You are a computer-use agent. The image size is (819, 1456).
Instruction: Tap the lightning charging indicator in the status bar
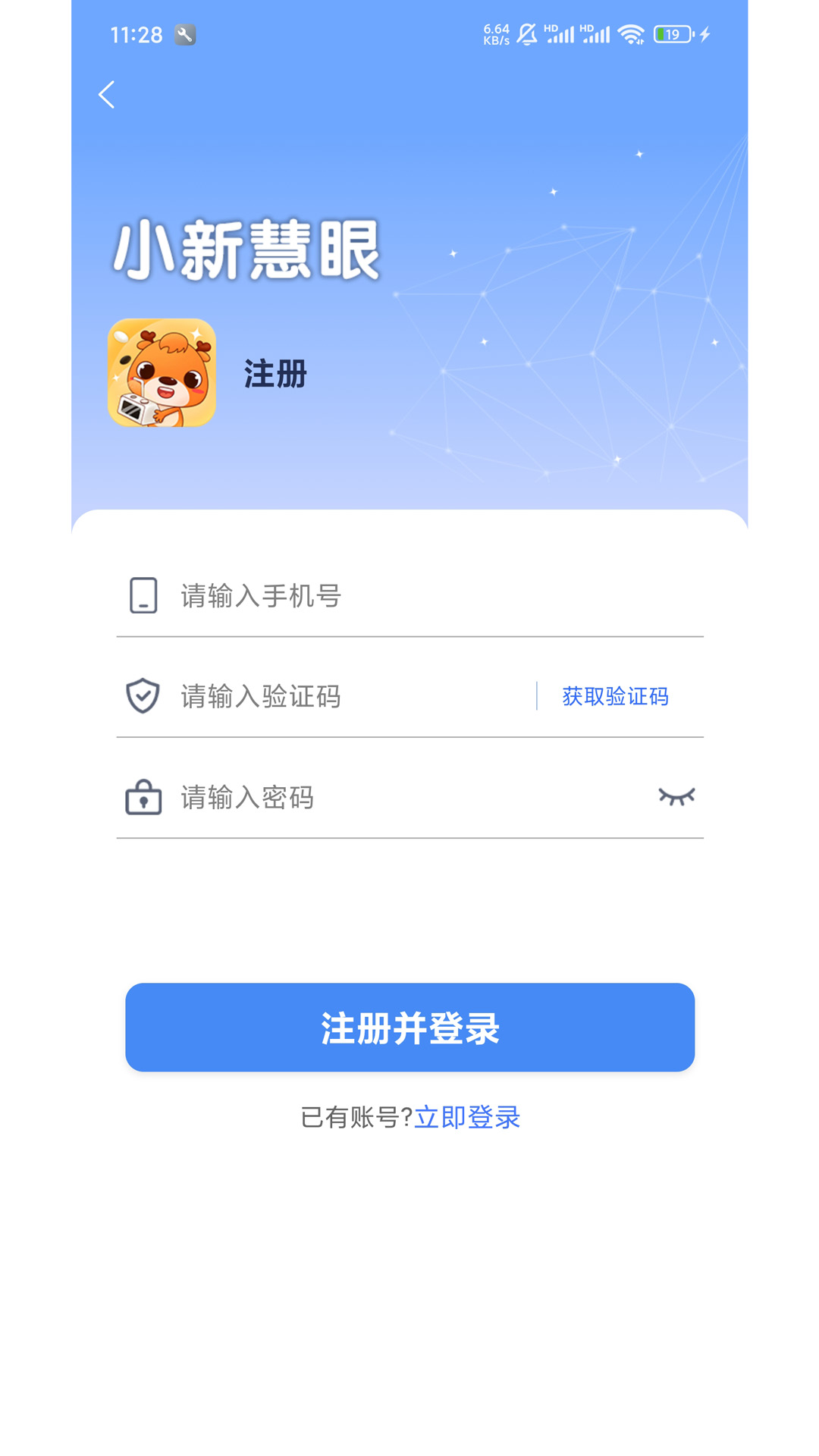pyautogui.click(x=704, y=33)
